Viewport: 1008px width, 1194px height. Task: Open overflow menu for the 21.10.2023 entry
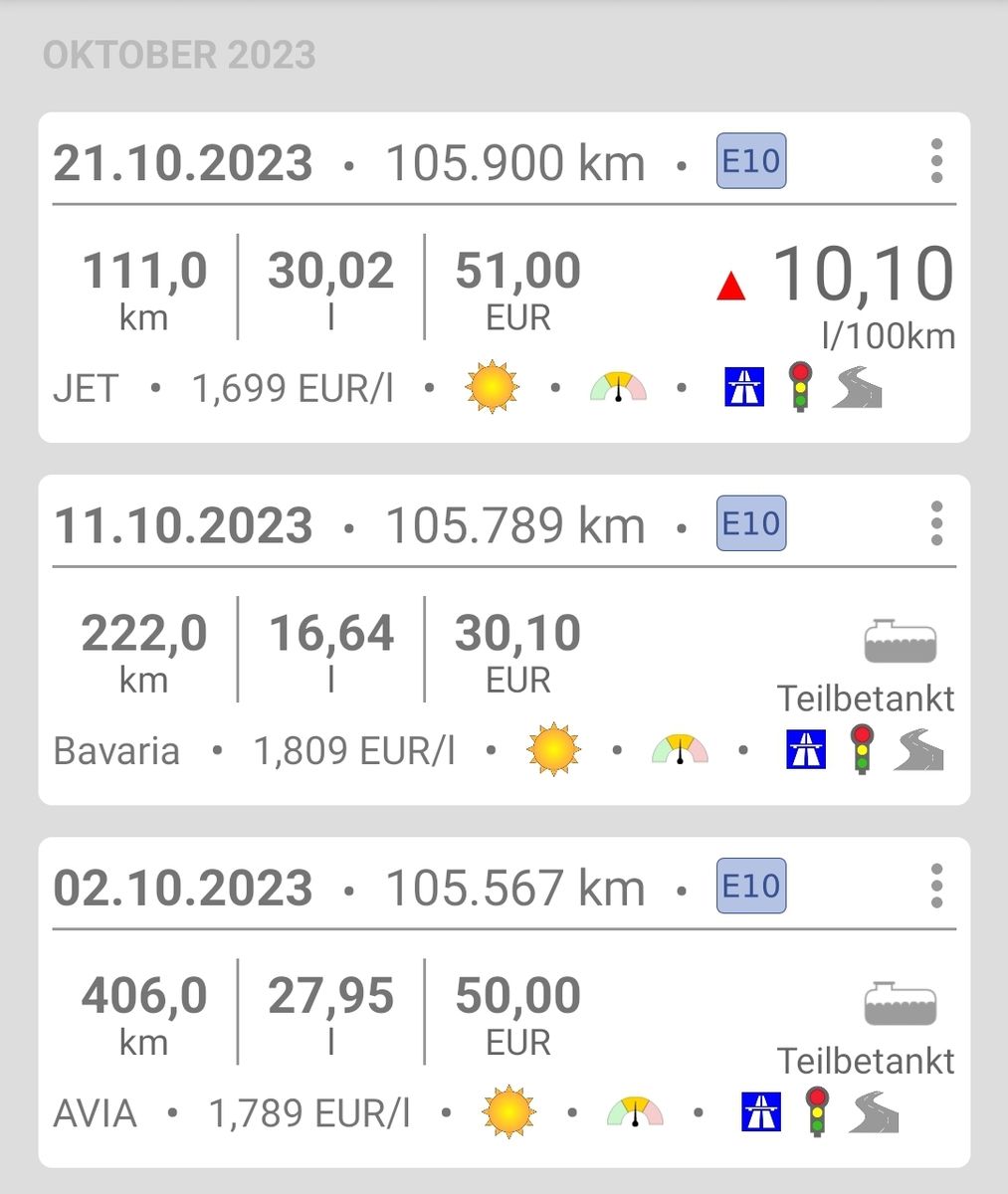(936, 161)
